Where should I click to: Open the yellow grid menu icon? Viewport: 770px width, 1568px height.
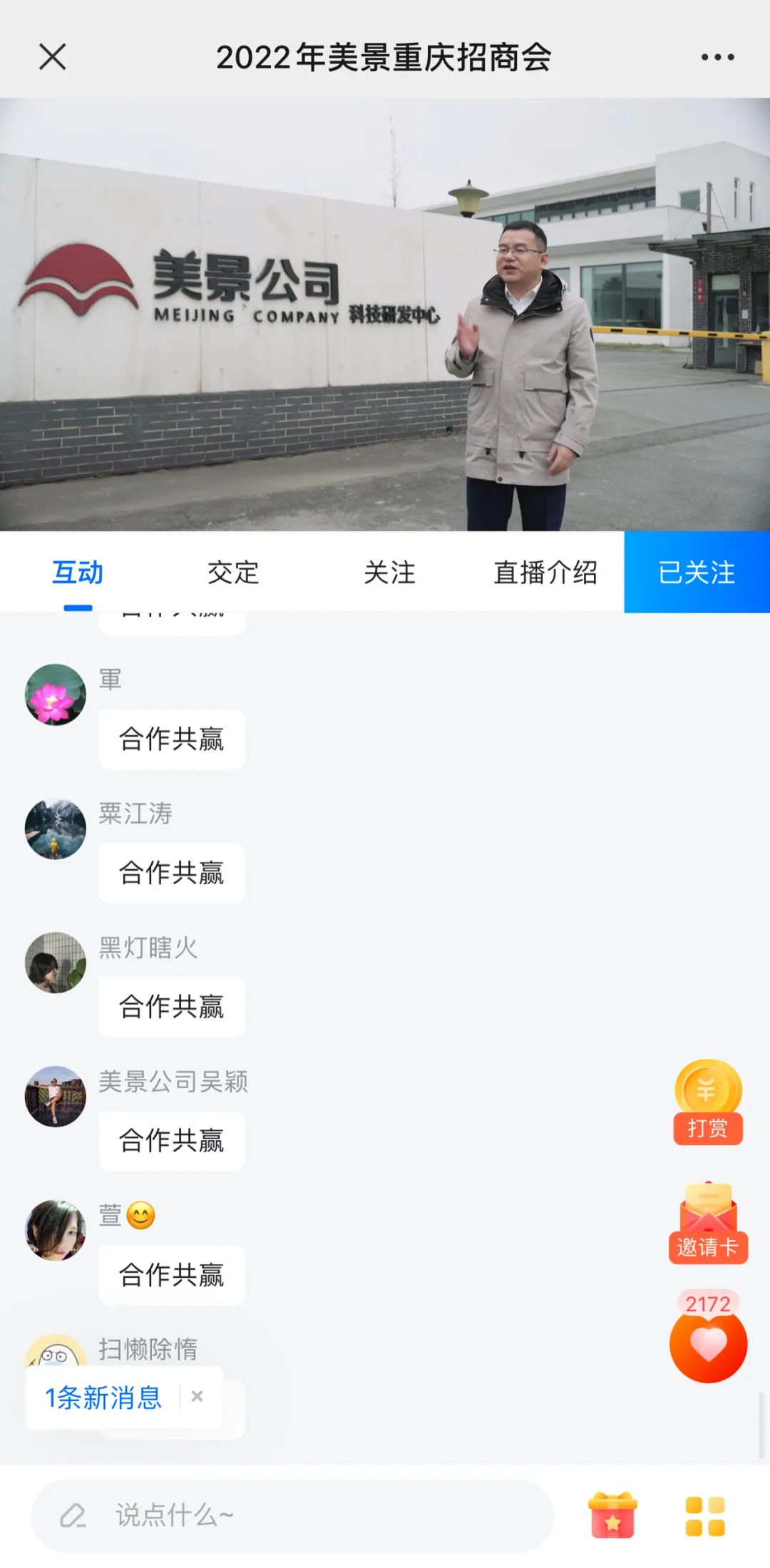coord(705,1516)
